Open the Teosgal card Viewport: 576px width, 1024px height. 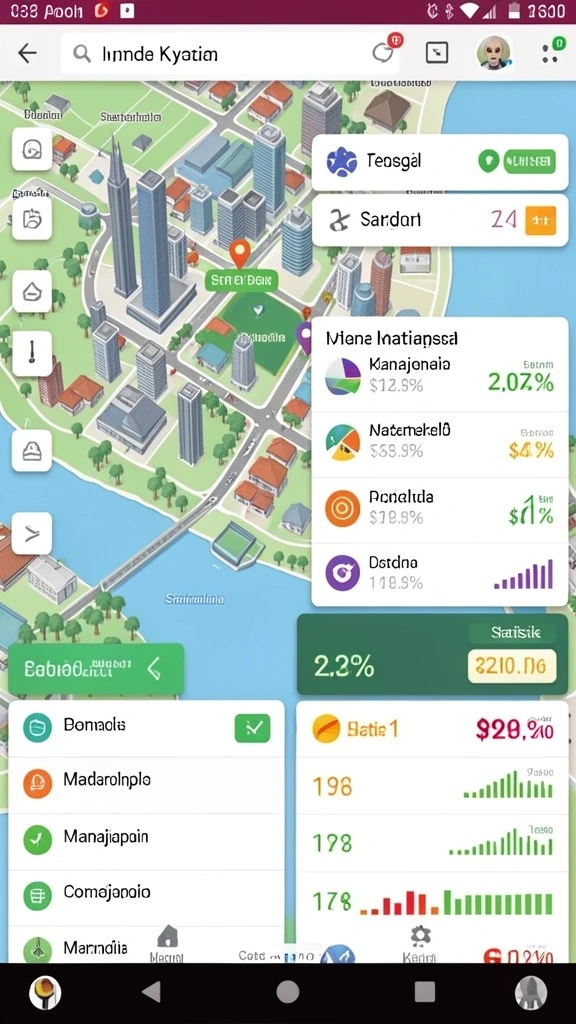[x=440, y=161]
